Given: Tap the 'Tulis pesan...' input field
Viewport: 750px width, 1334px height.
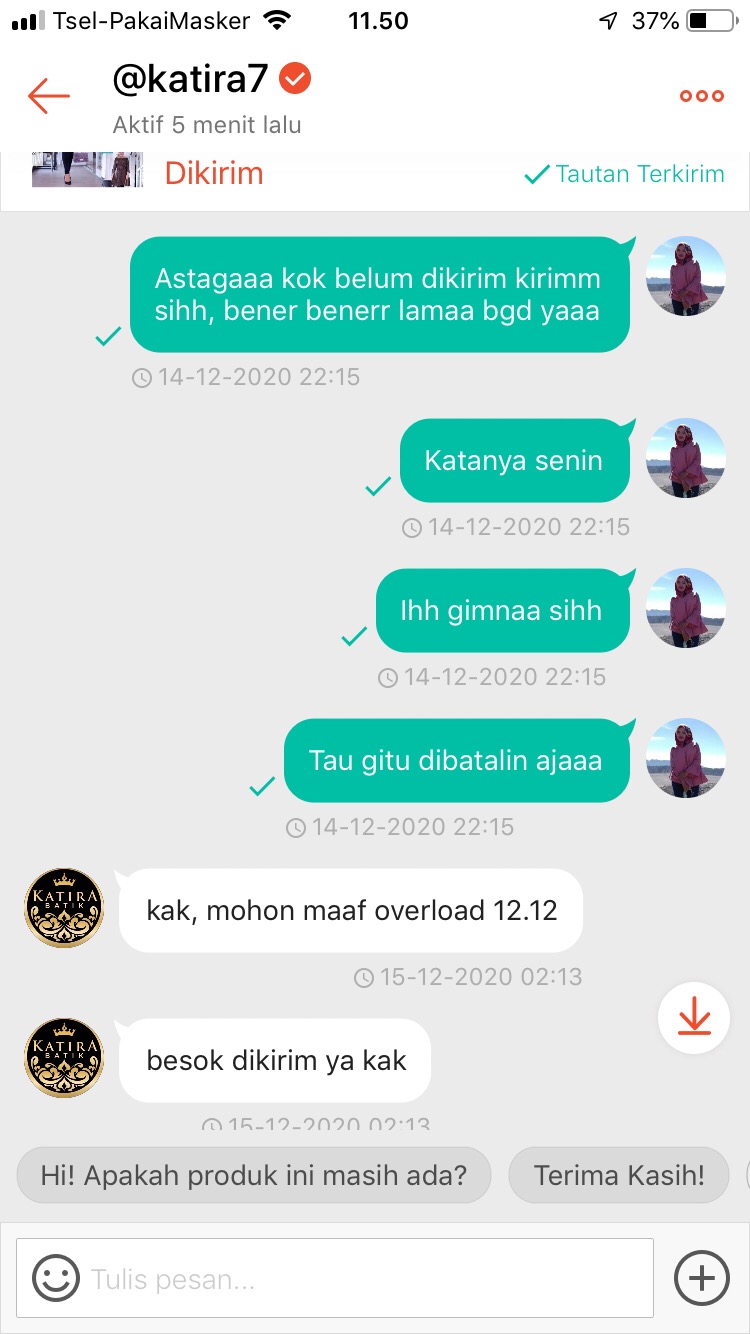Looking at the screenshot, I should click(300, 1278).
